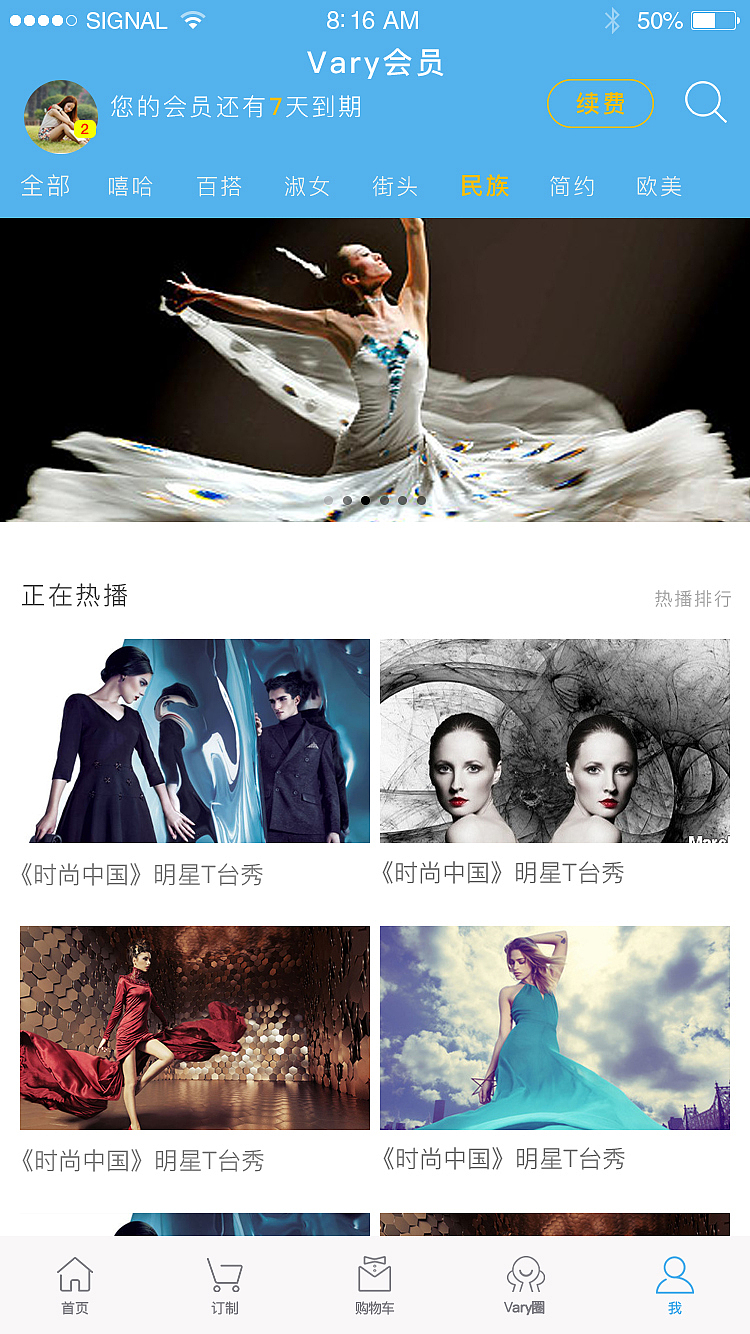Switch to the 简约 category tab
This screenshot has height=1334, width=750.
pyautogui.click(x=572, y=186)
